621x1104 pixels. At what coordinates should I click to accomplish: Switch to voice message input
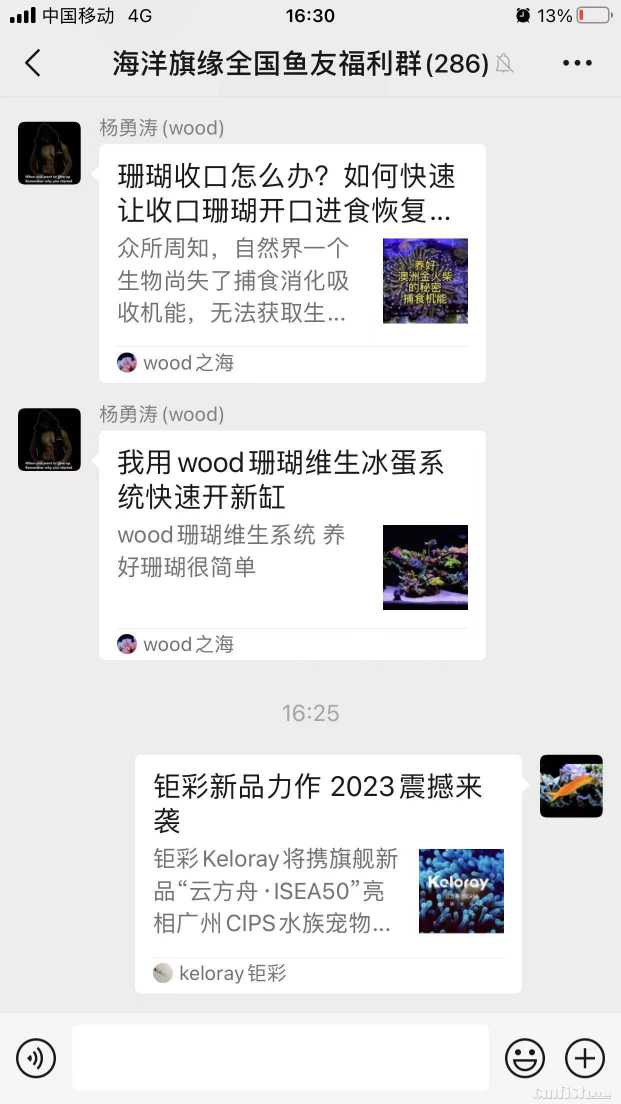tap(36, 1057)
